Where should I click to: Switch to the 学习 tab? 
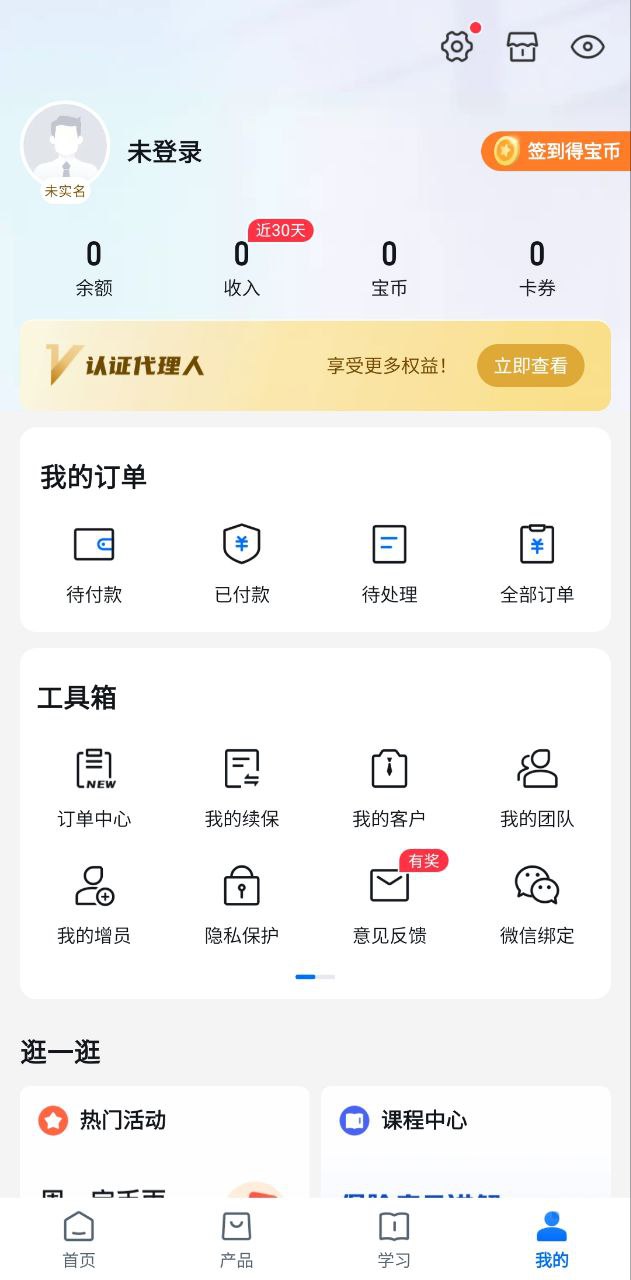(x=394, y=1240)
